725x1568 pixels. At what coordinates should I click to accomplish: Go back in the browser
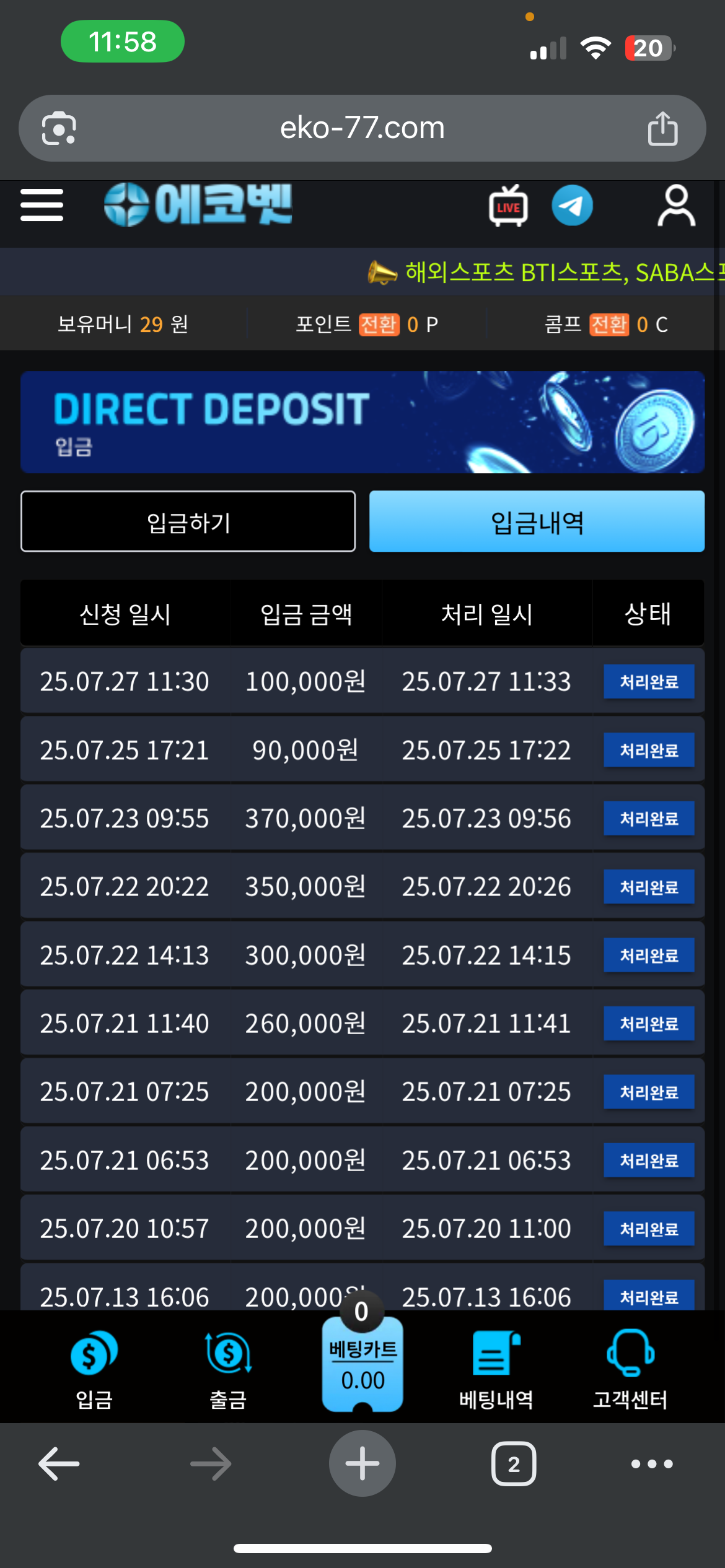click(x=59, y=1464)
